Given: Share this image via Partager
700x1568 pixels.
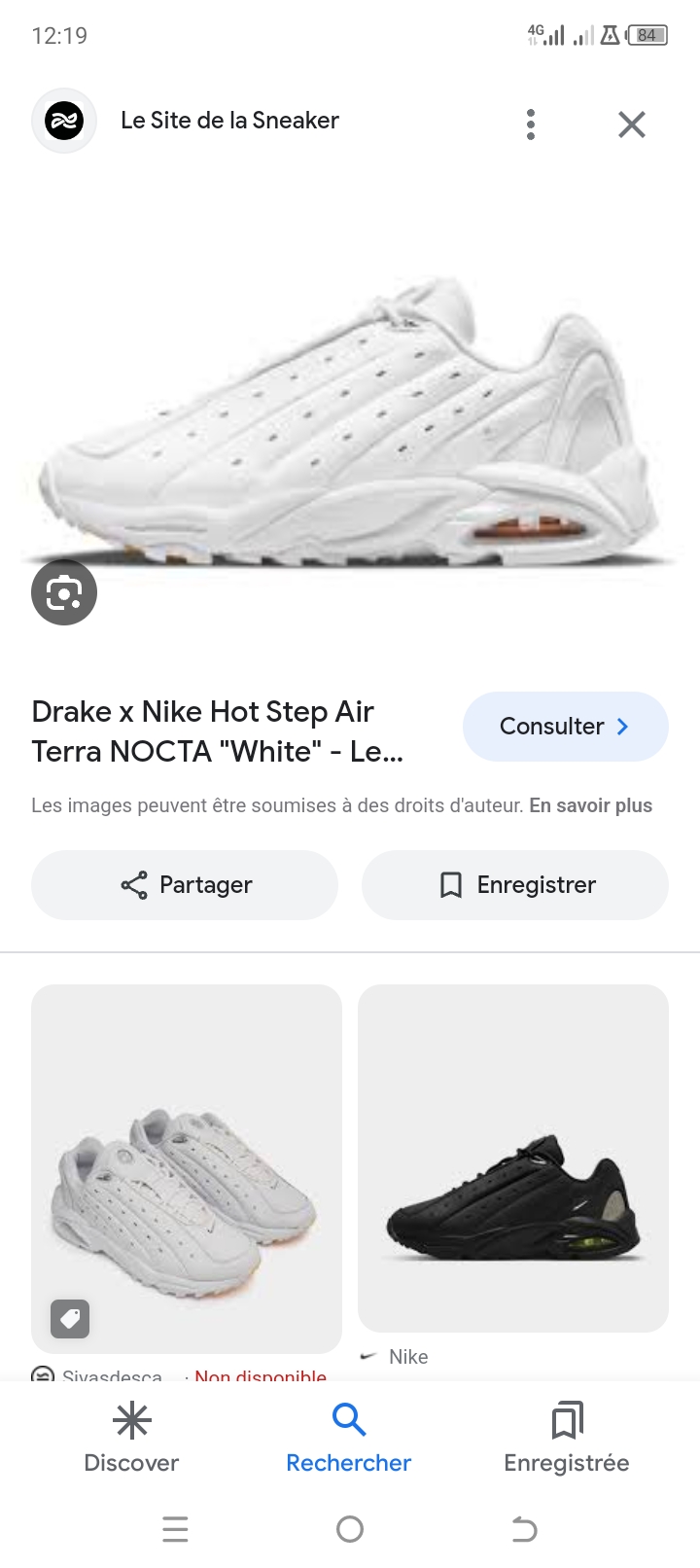Looking at the screenshot, I should 185,885.
